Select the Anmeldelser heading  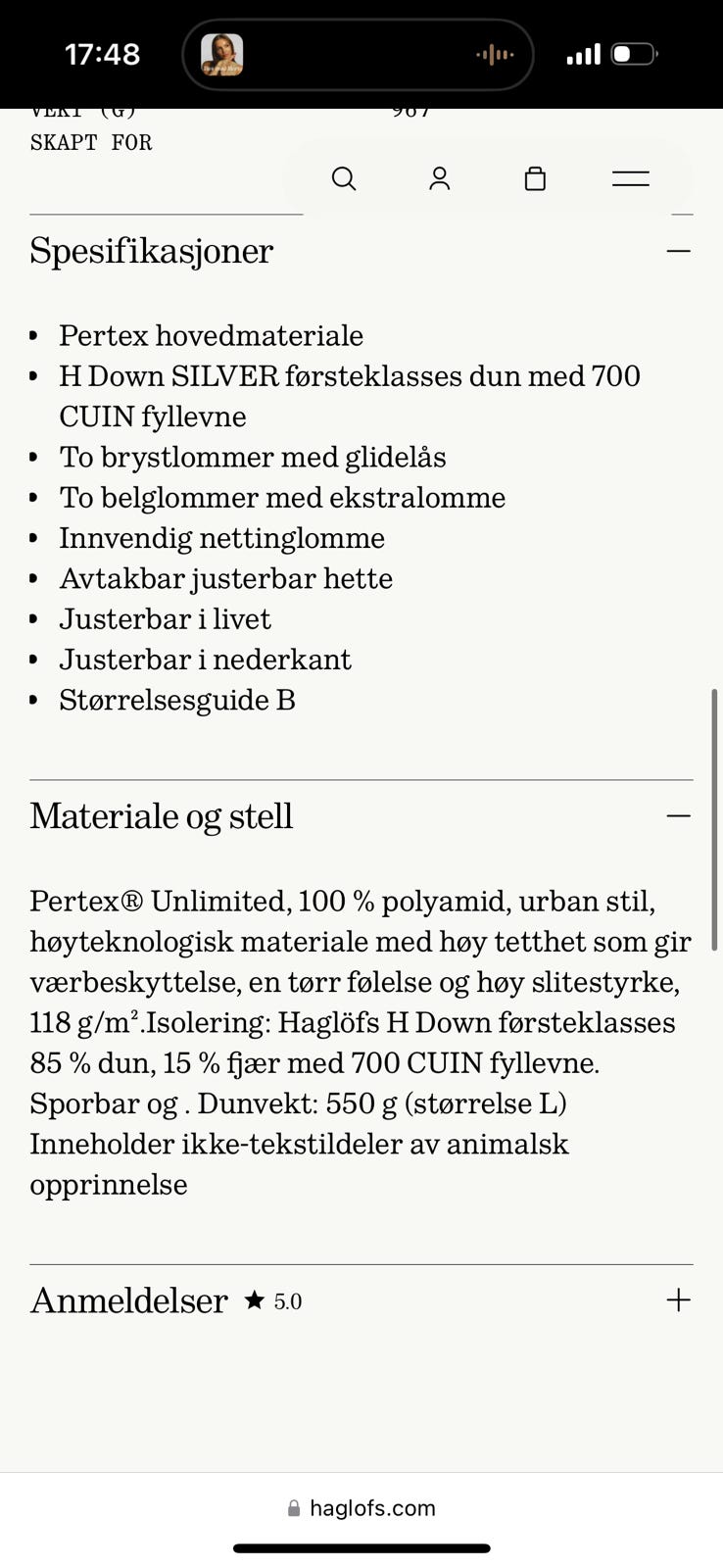[x=128, y=1300]
